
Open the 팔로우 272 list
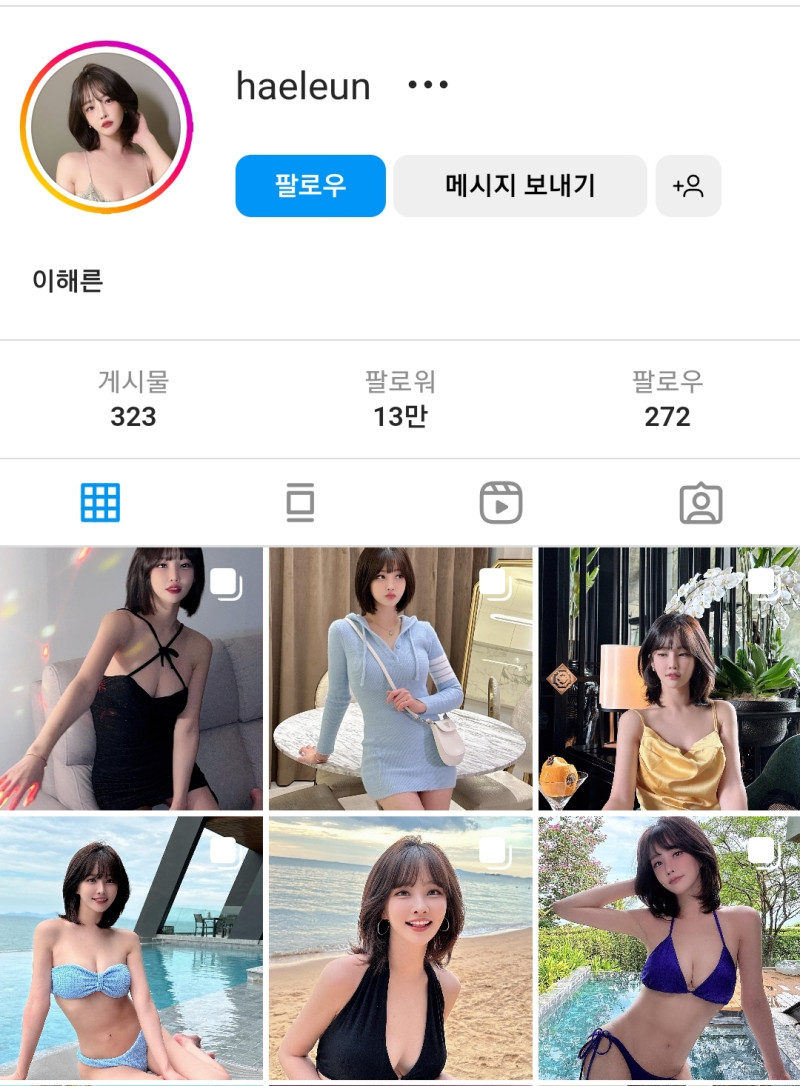(667, 399)
